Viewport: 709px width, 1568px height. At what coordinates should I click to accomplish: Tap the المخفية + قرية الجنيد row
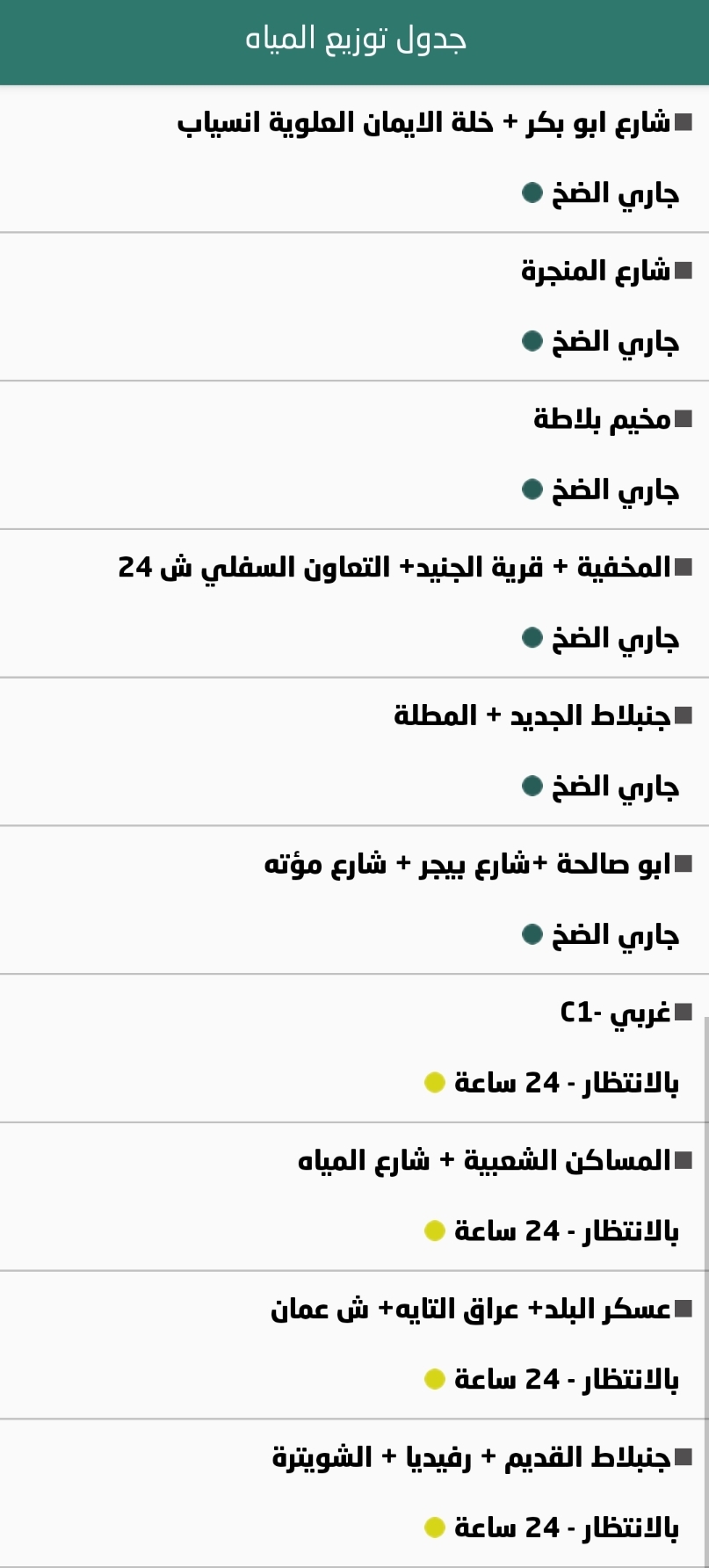tap(394, 568)
